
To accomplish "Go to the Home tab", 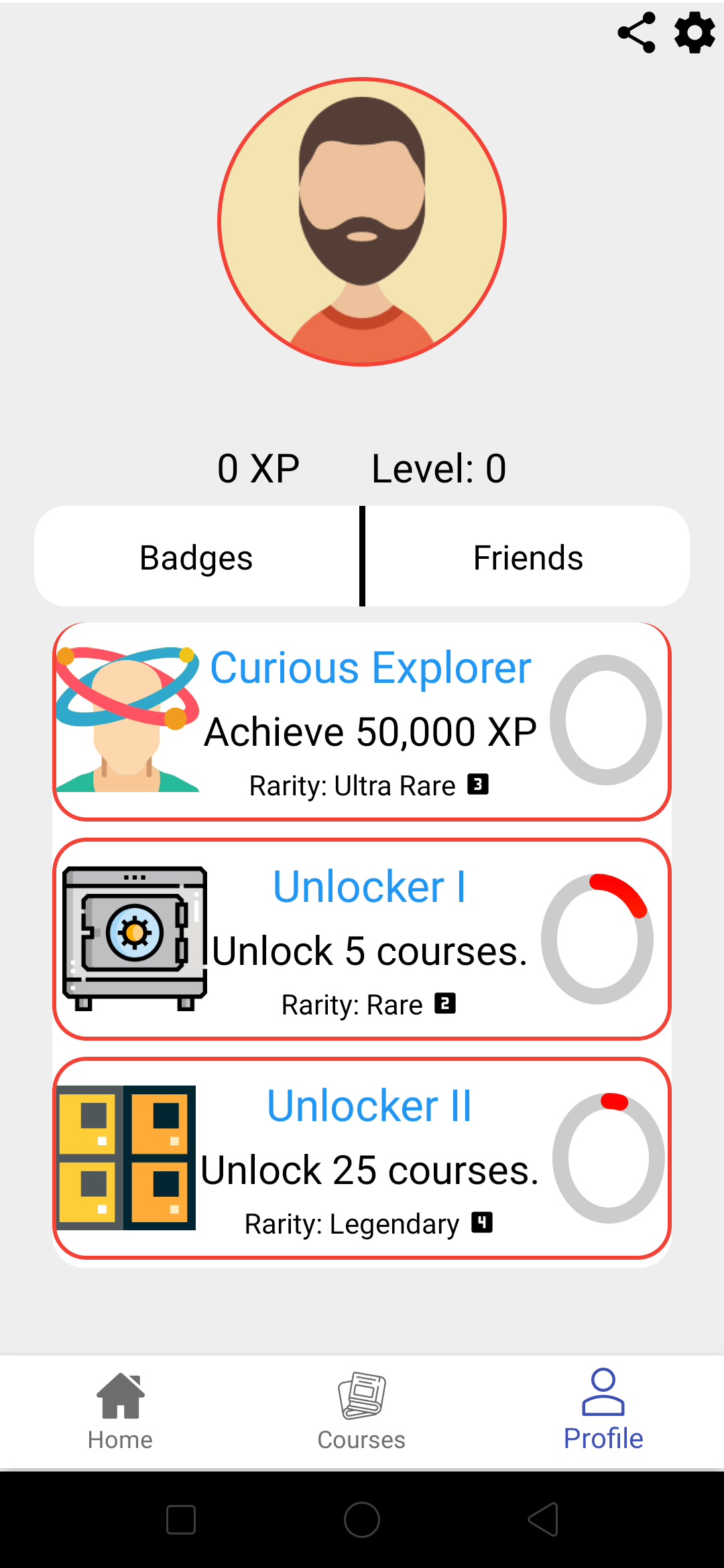I will tap(121, 1411).
